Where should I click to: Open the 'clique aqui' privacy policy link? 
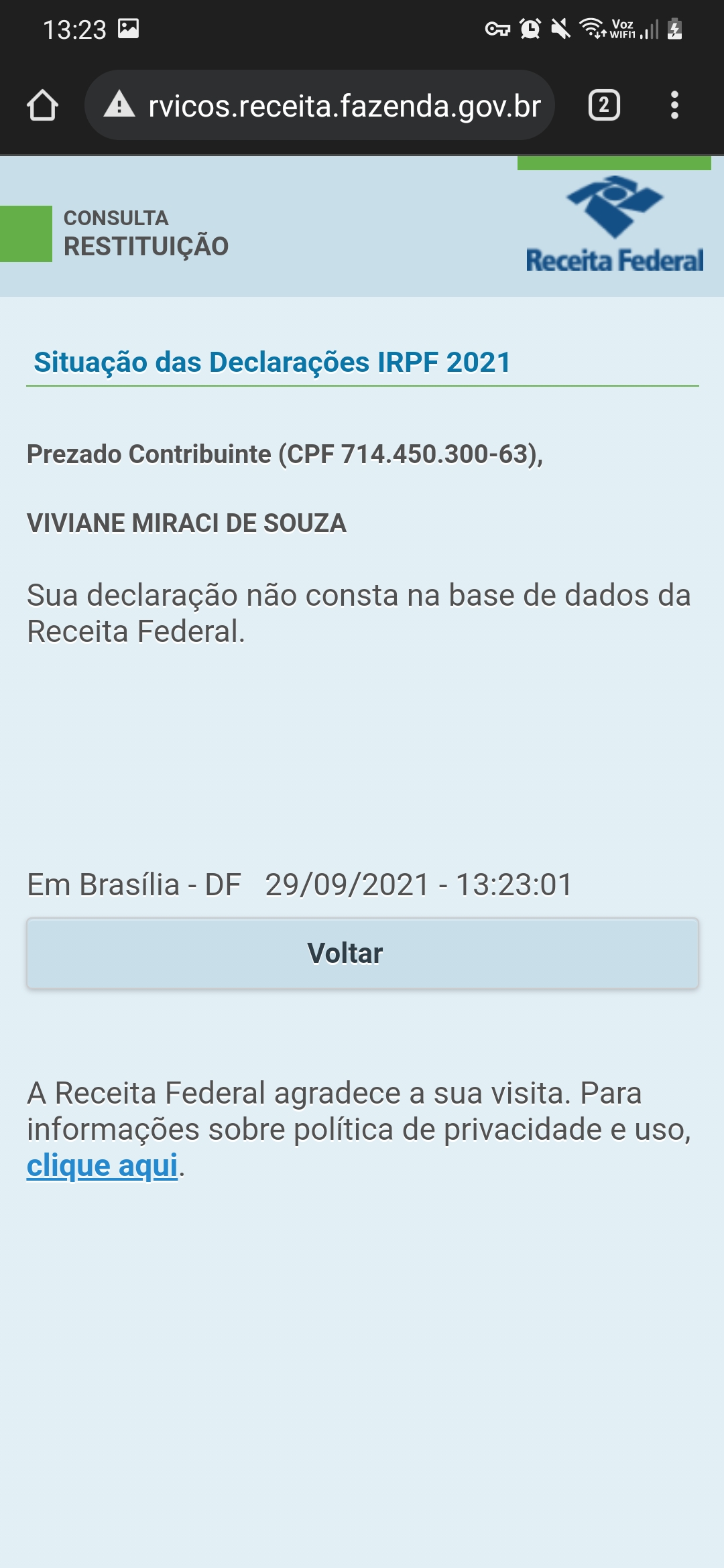click(x=102, y=1165)
